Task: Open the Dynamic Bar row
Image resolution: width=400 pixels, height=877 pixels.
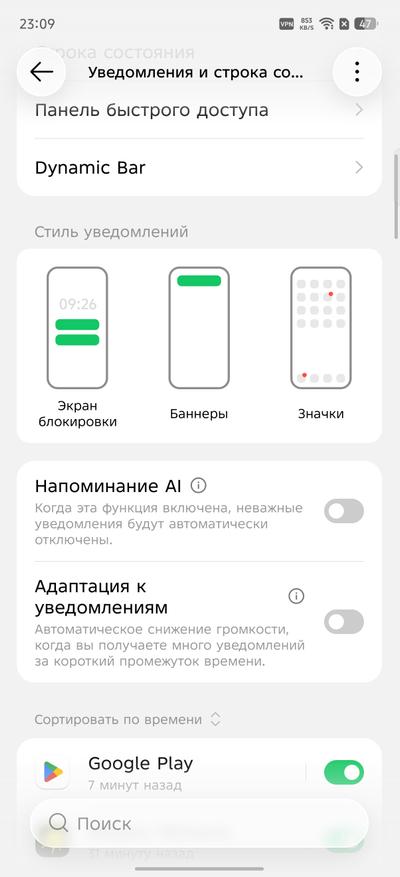Action: [x=199, y=167]
